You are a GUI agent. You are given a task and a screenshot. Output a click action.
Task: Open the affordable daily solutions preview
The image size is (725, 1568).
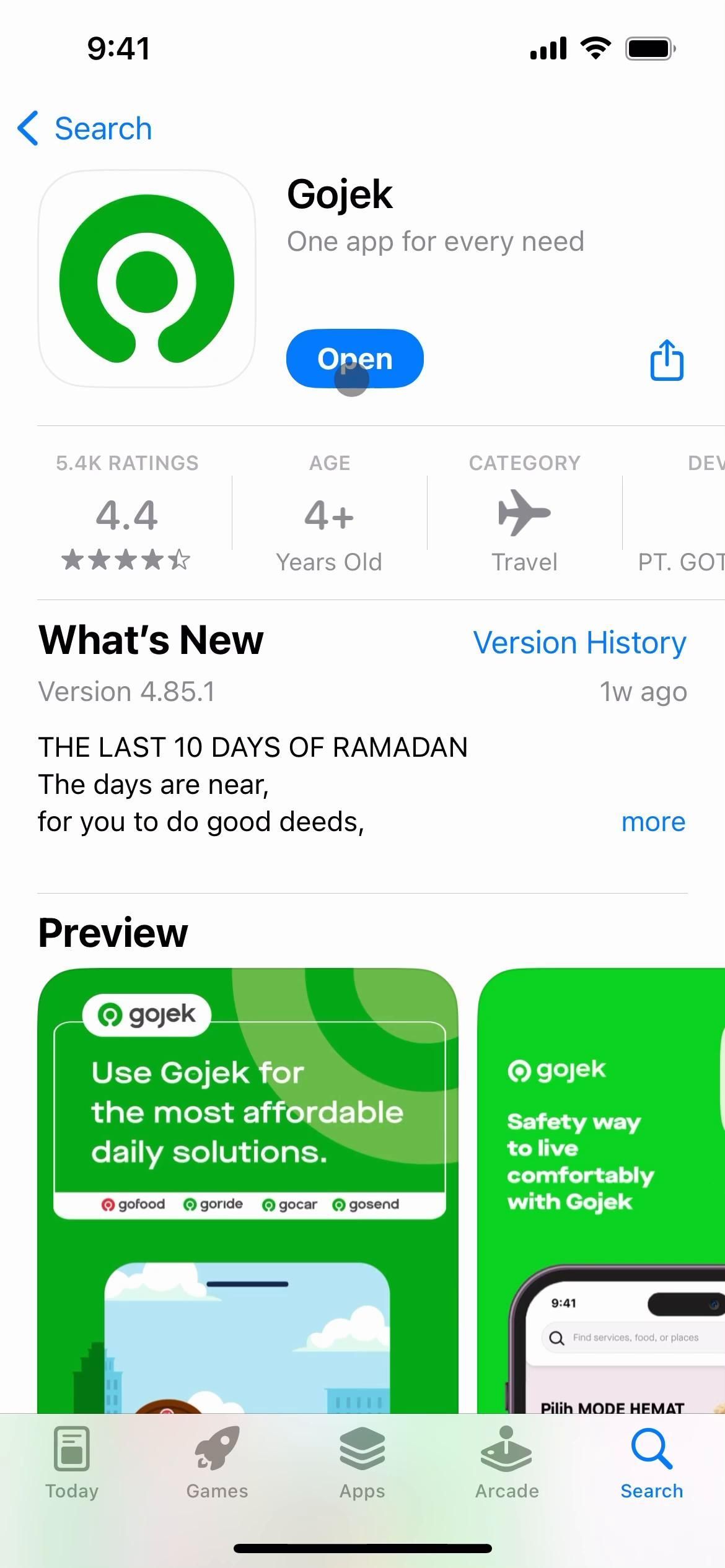(248, 1189)
